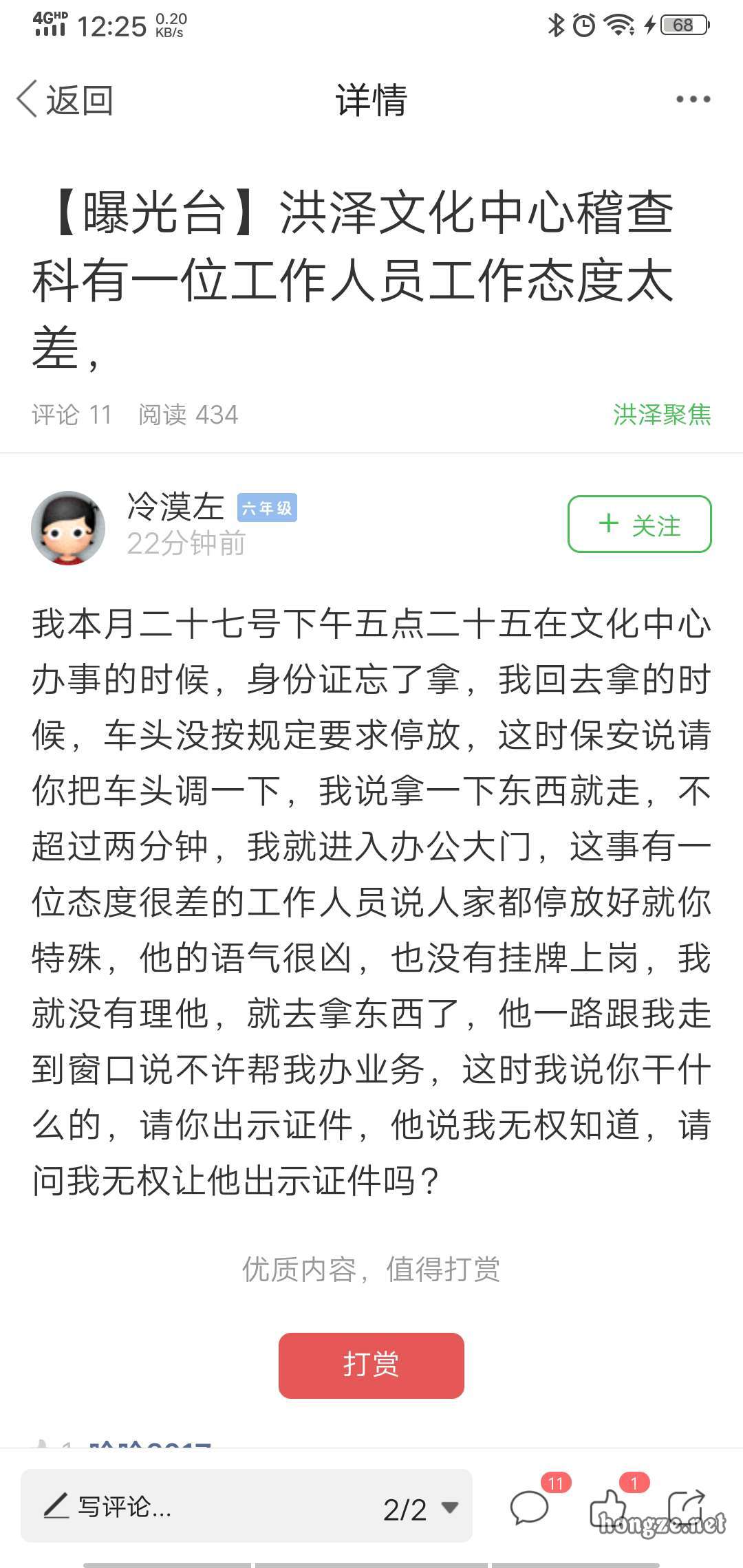Tap the red 打赏 reward button
This screenshot has width=743, height=1568.
(x=371, y=1365)
